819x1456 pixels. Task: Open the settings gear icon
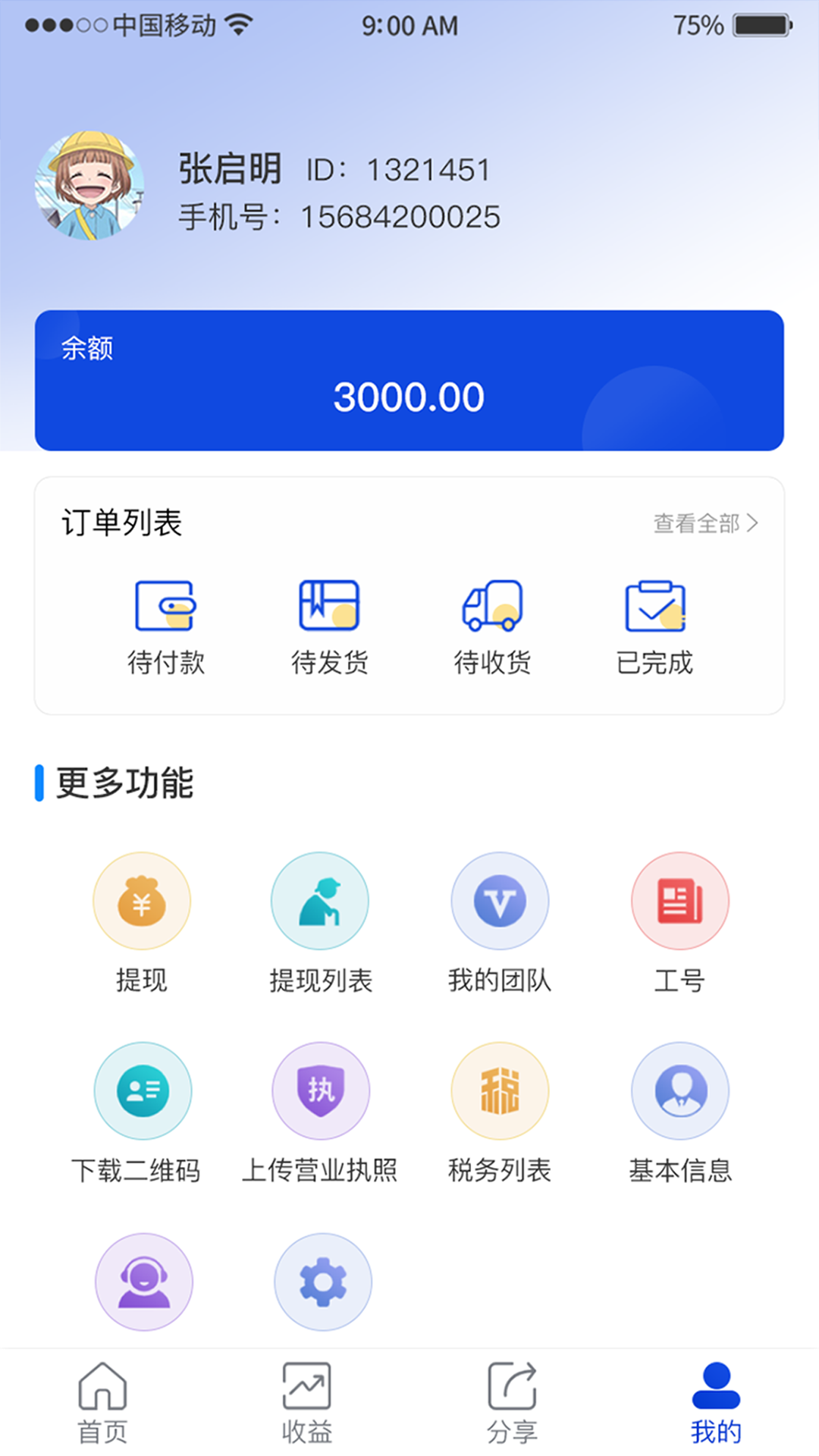point(322,1282)
